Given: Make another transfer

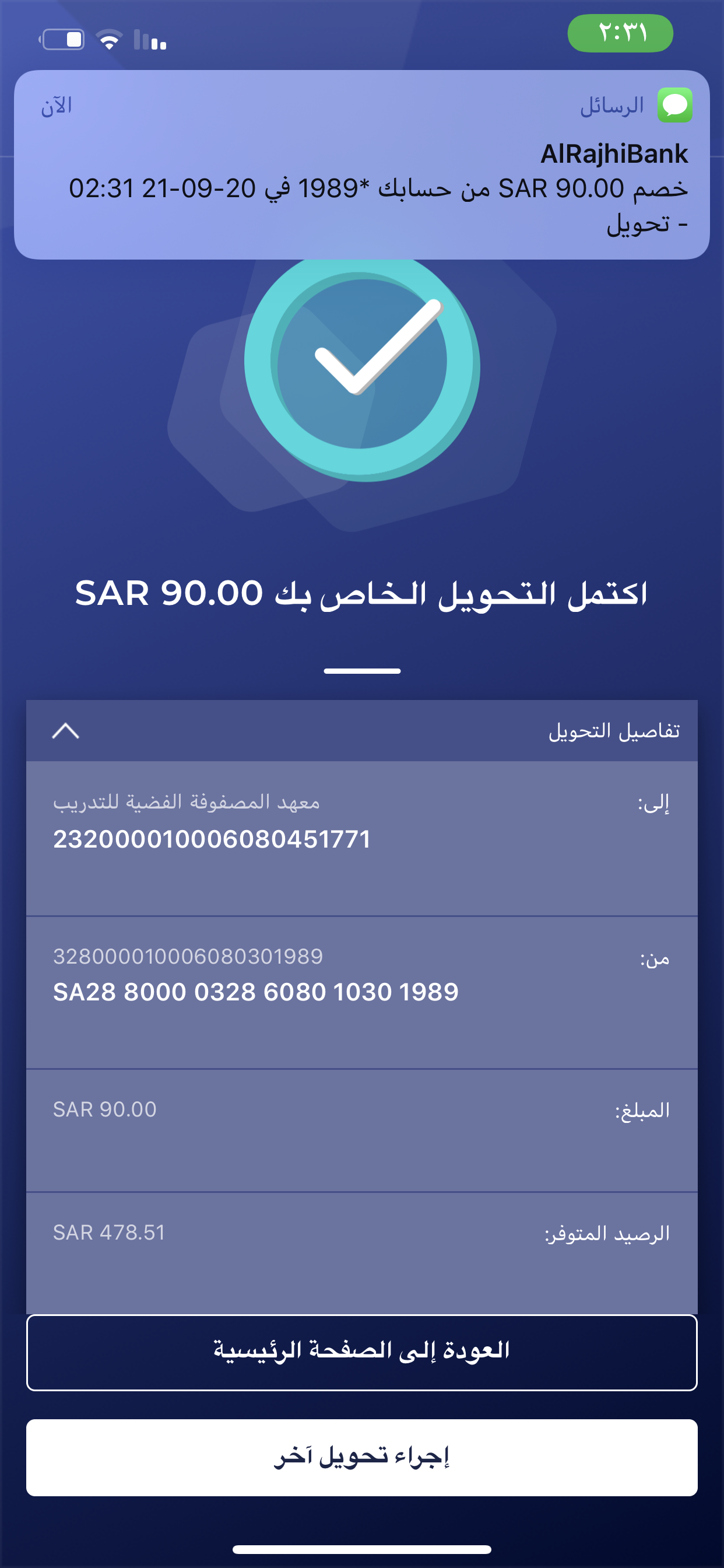Looking at the screenshot, I should pos(361,1457).
